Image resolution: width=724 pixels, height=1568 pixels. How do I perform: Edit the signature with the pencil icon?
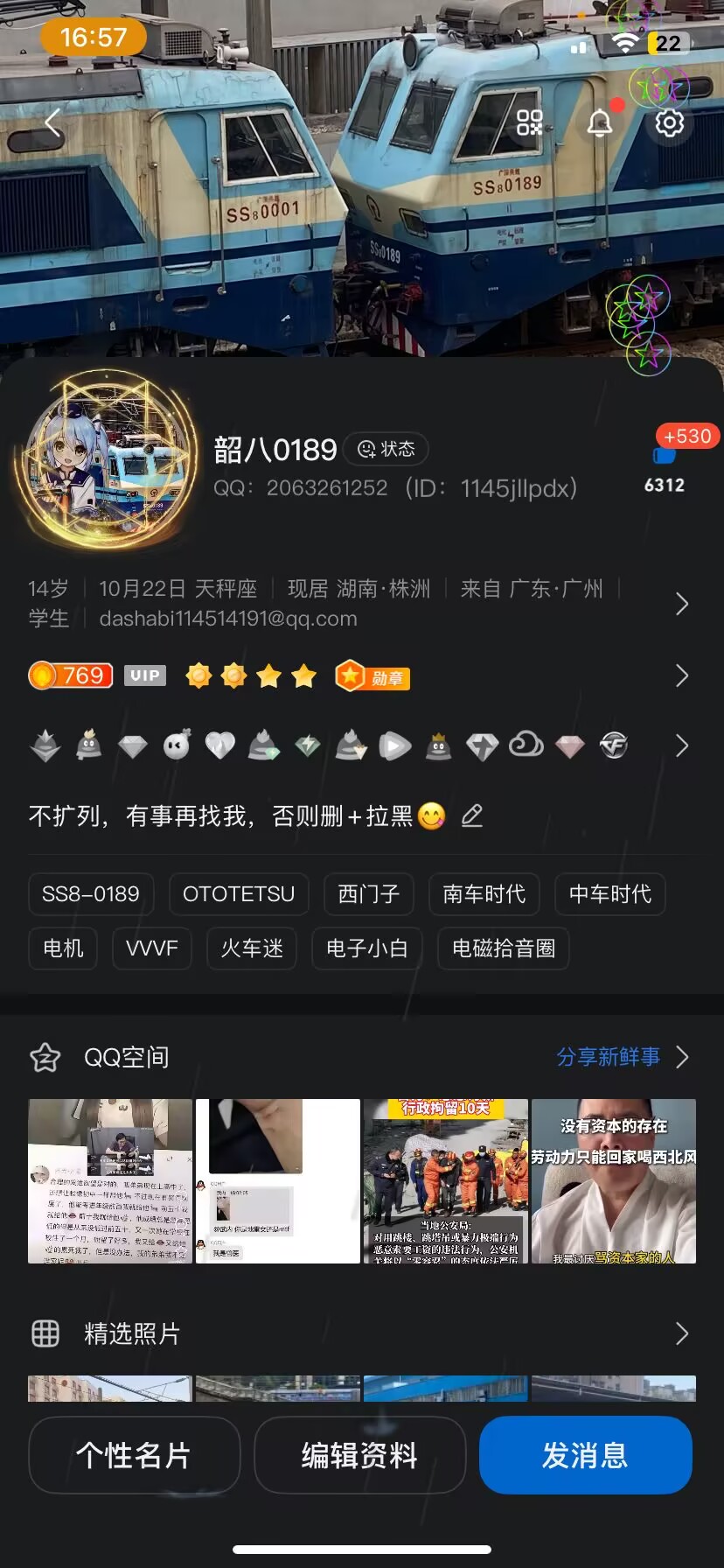coord(472,816)
